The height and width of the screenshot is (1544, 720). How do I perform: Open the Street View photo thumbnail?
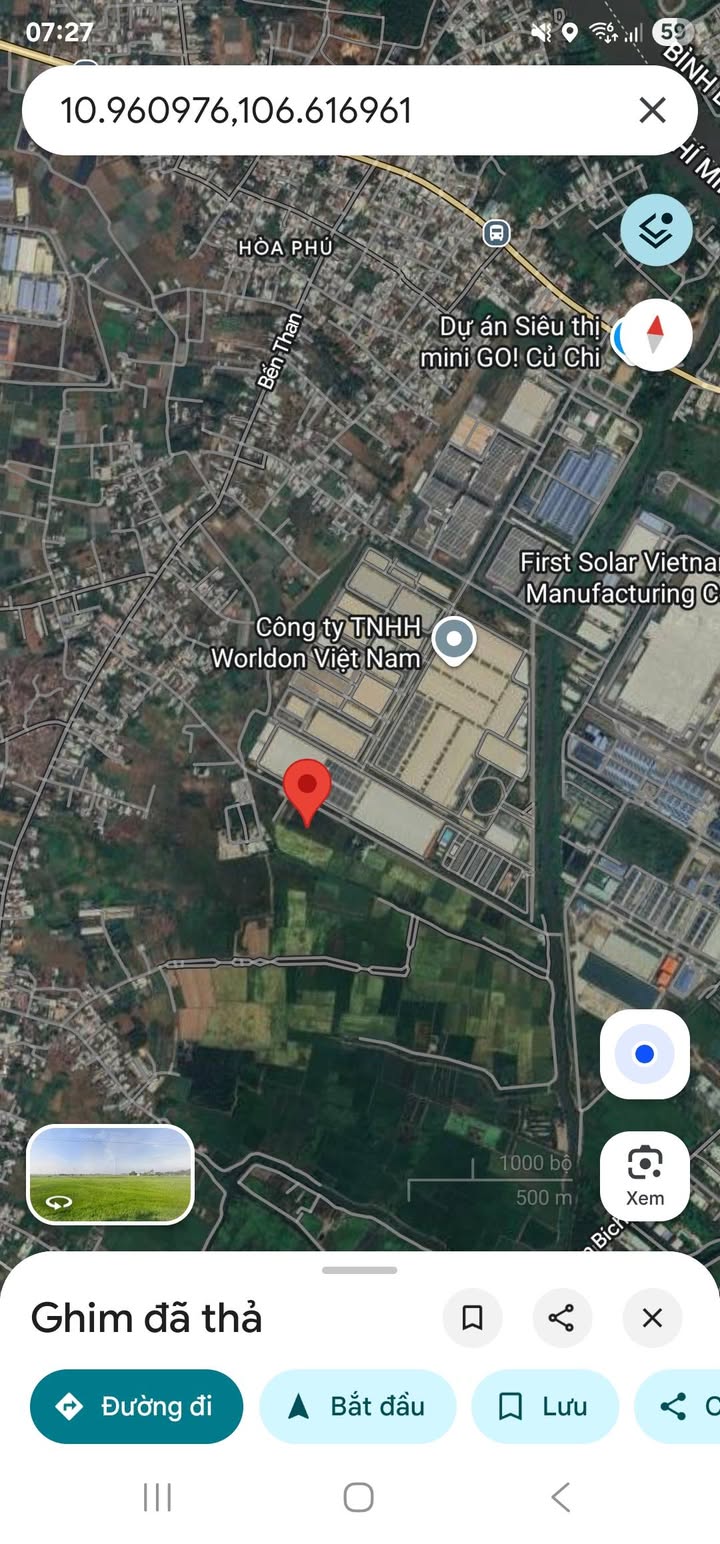click(110, 1175)
